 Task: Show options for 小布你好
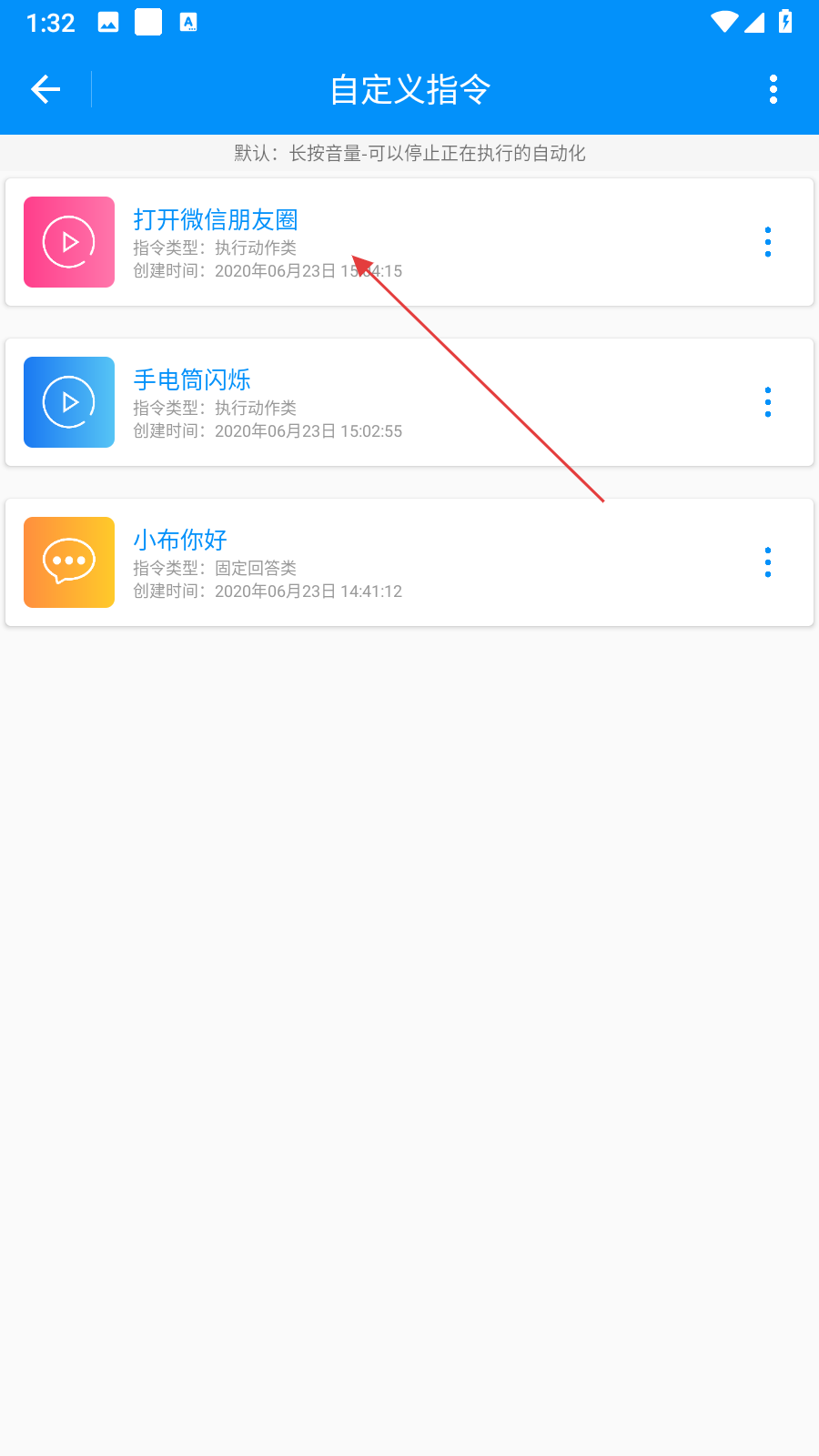coord(768,562)
